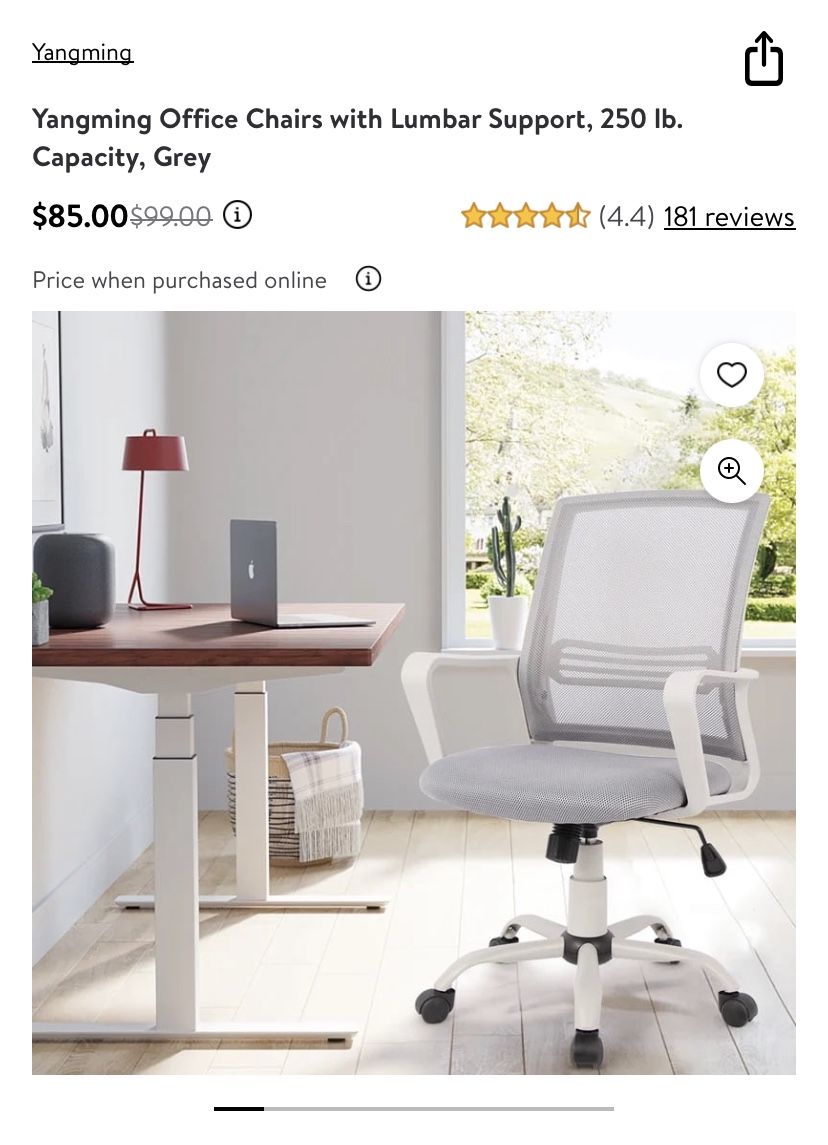Open the 181 reviews page
828x1145 pixels.
[729, 217]
